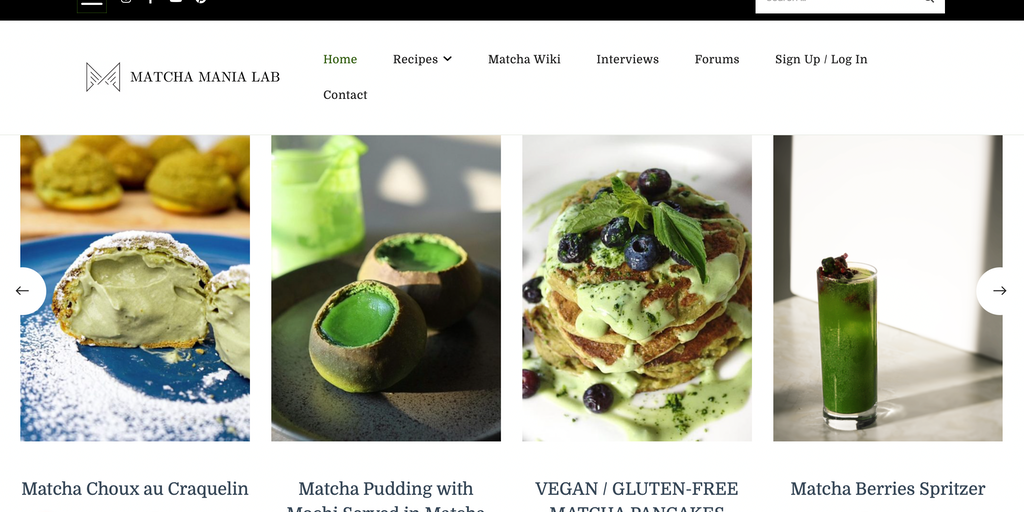View the Matcha Berries Spritzer recipe
Image resolution: width=1024 pixels, height=512 pixels.
pos(887,489)
